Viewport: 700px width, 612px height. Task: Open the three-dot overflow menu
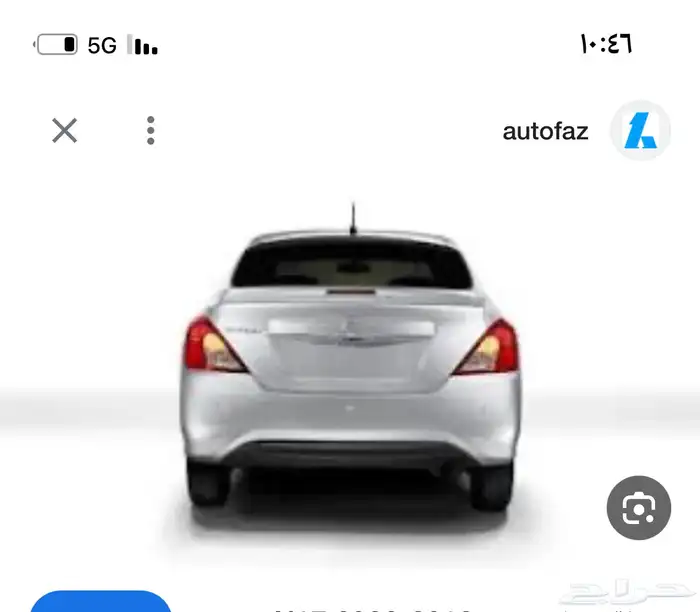(x=150, y=130)
